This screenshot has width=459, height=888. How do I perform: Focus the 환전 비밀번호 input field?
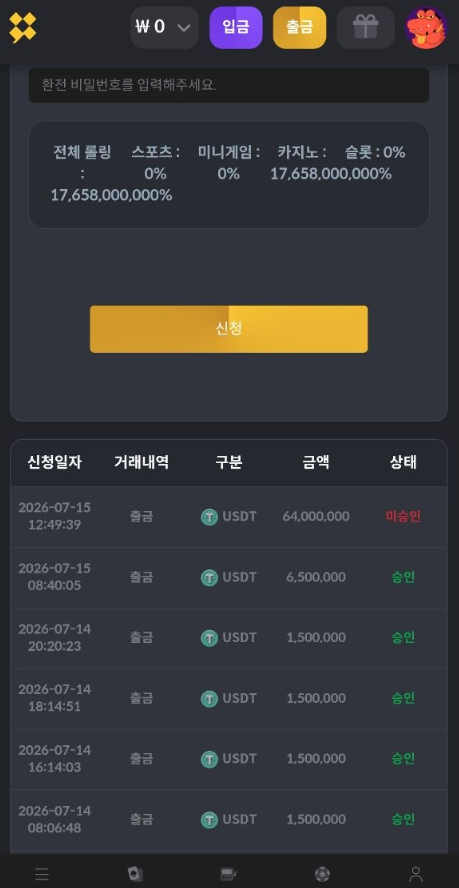tap(229, 85)
